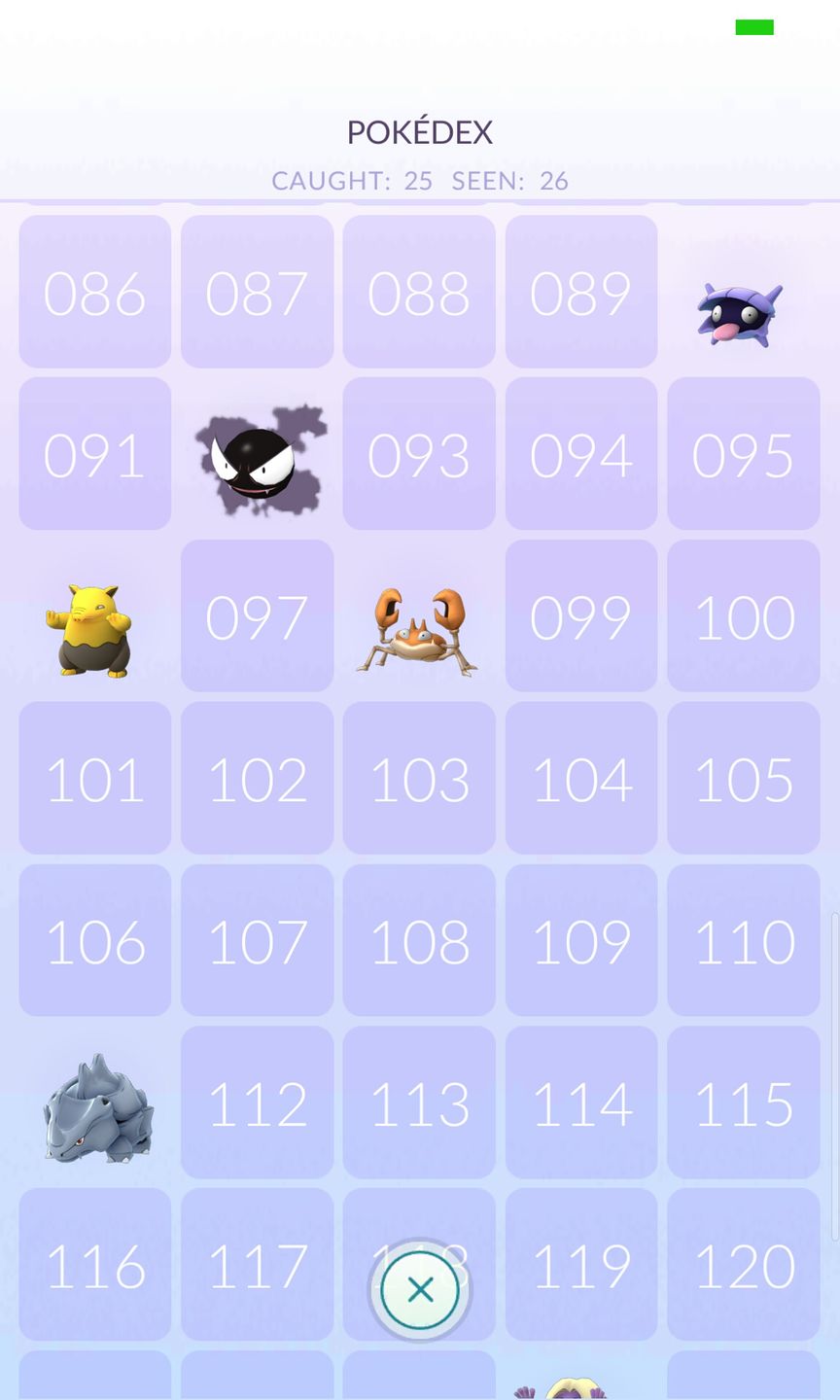Open Krabby's Pokédex entry
Image resolution: width=840 pixels, height=1400 pixels.
[418, 629]
